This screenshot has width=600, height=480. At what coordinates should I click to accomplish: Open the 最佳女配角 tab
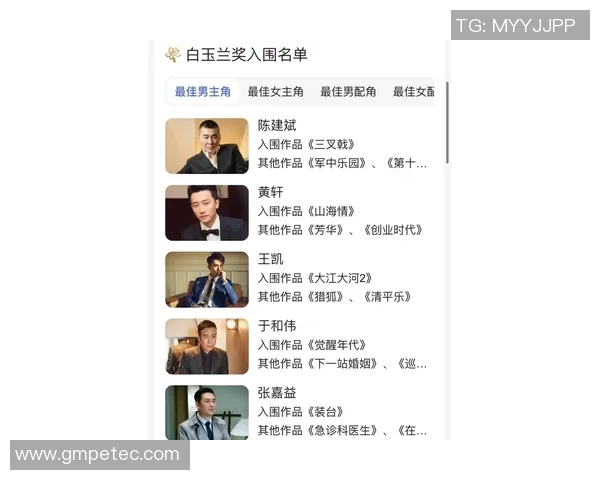point(414,92)
